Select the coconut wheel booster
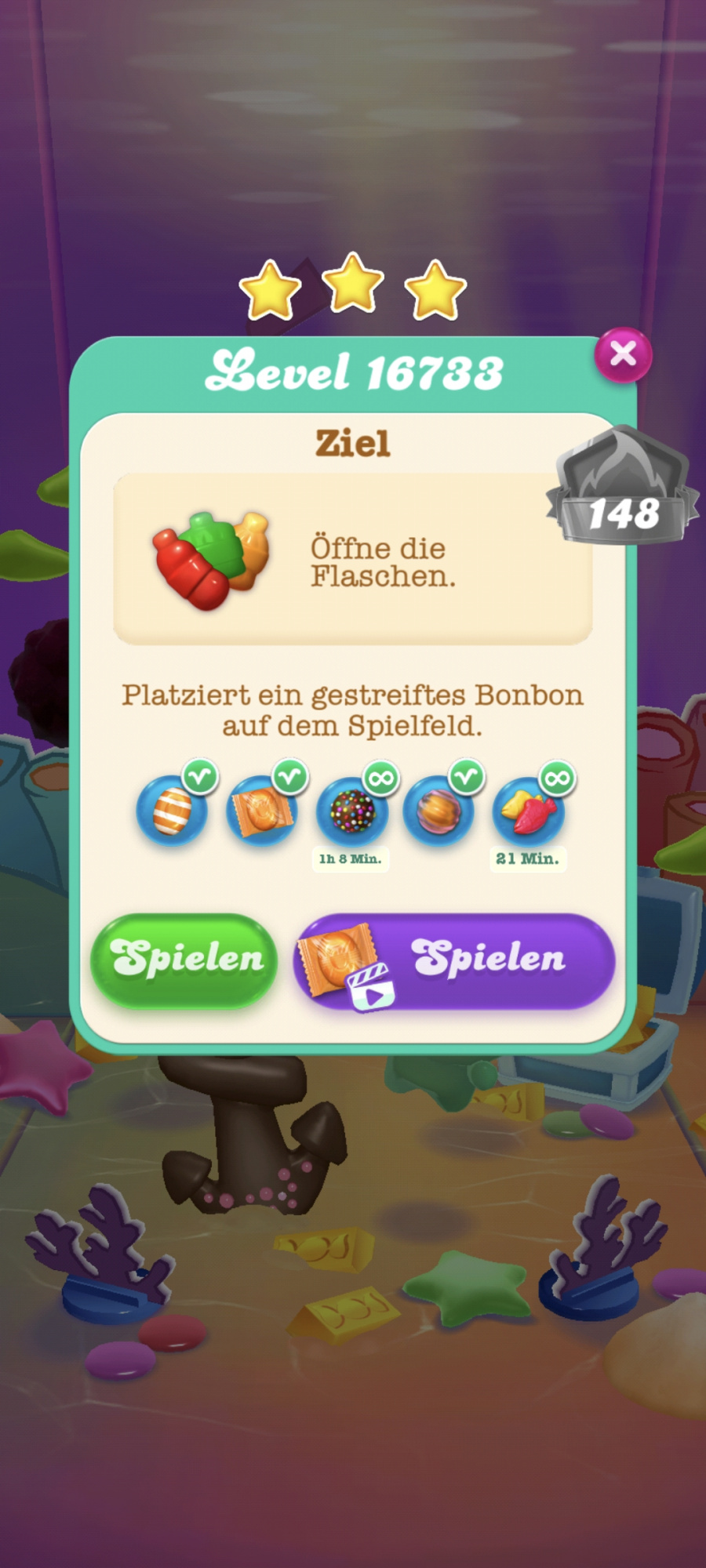This screenshot has width=706, height=1568. click(439, 810)
